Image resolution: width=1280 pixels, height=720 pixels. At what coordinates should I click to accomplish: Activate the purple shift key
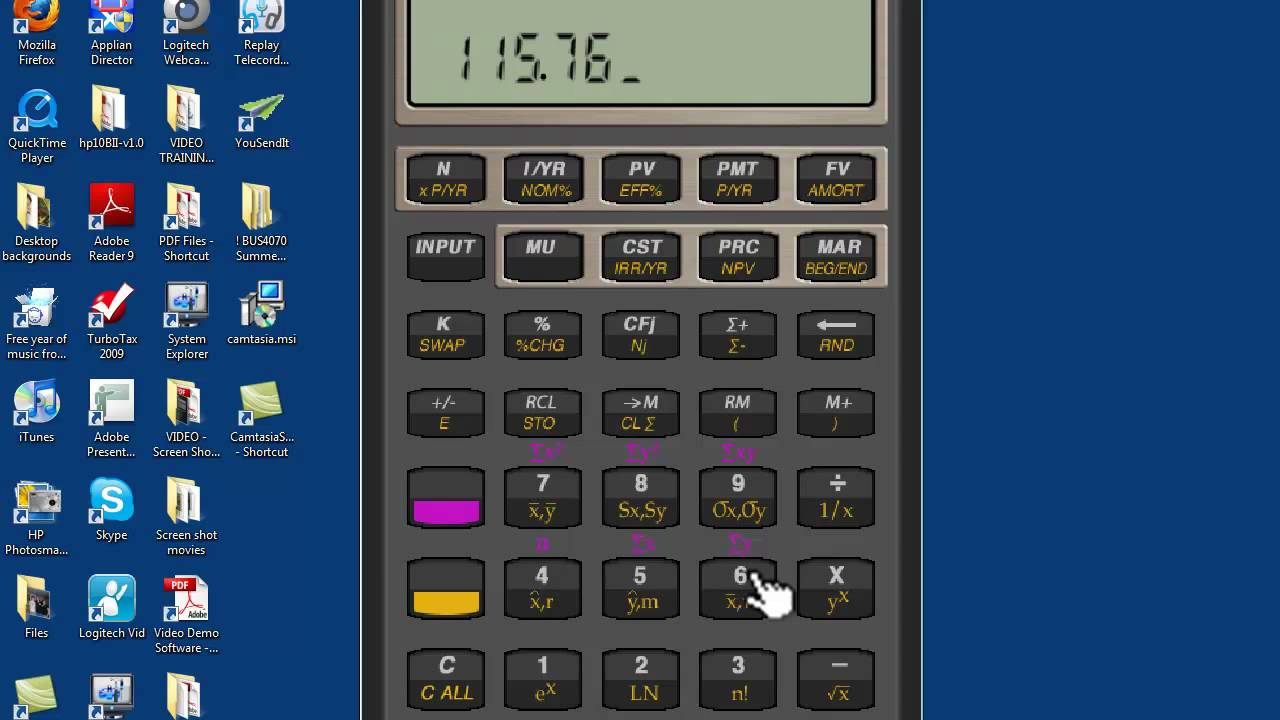(445, 499)
